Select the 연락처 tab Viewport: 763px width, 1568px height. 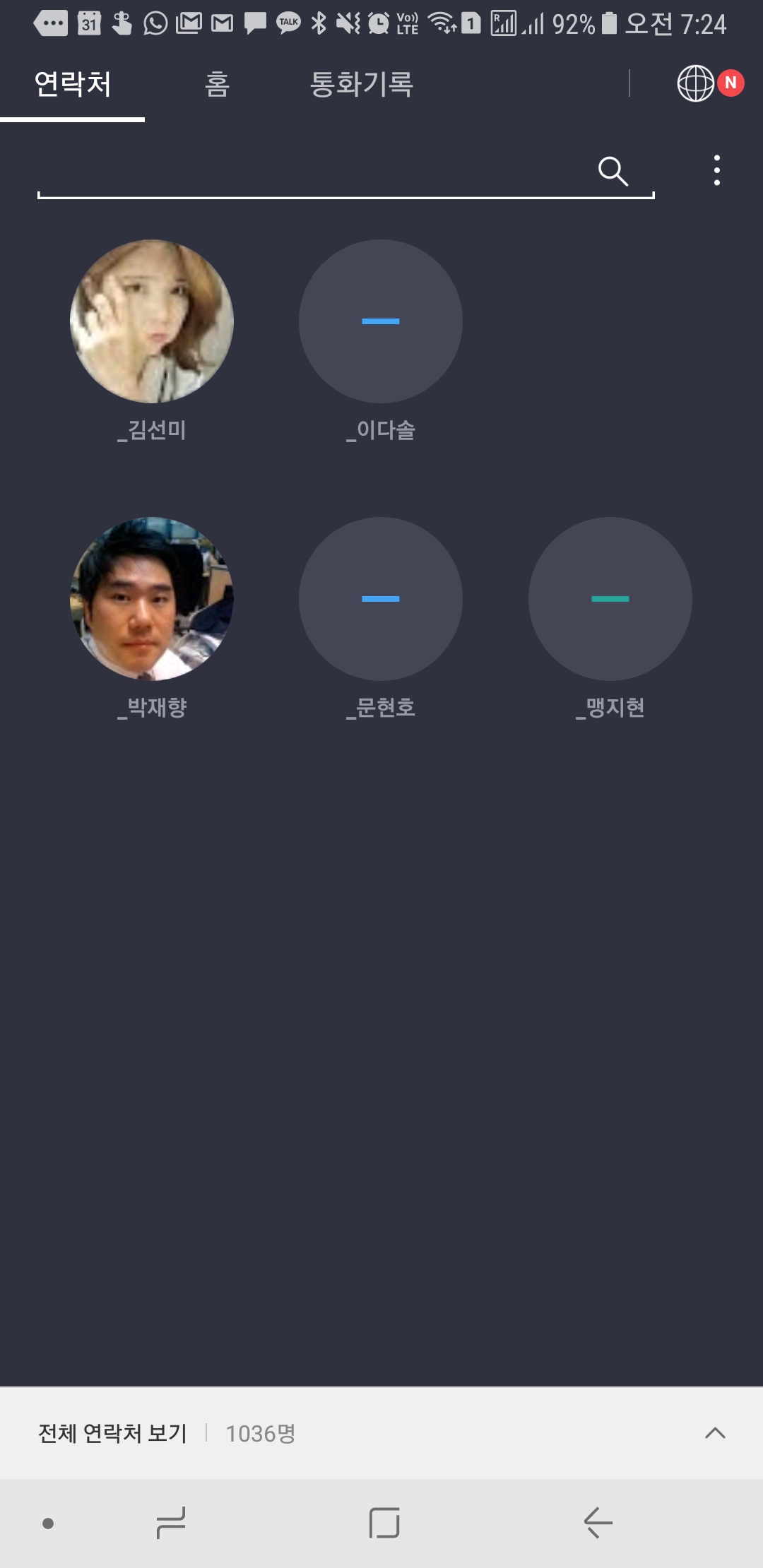73,85
